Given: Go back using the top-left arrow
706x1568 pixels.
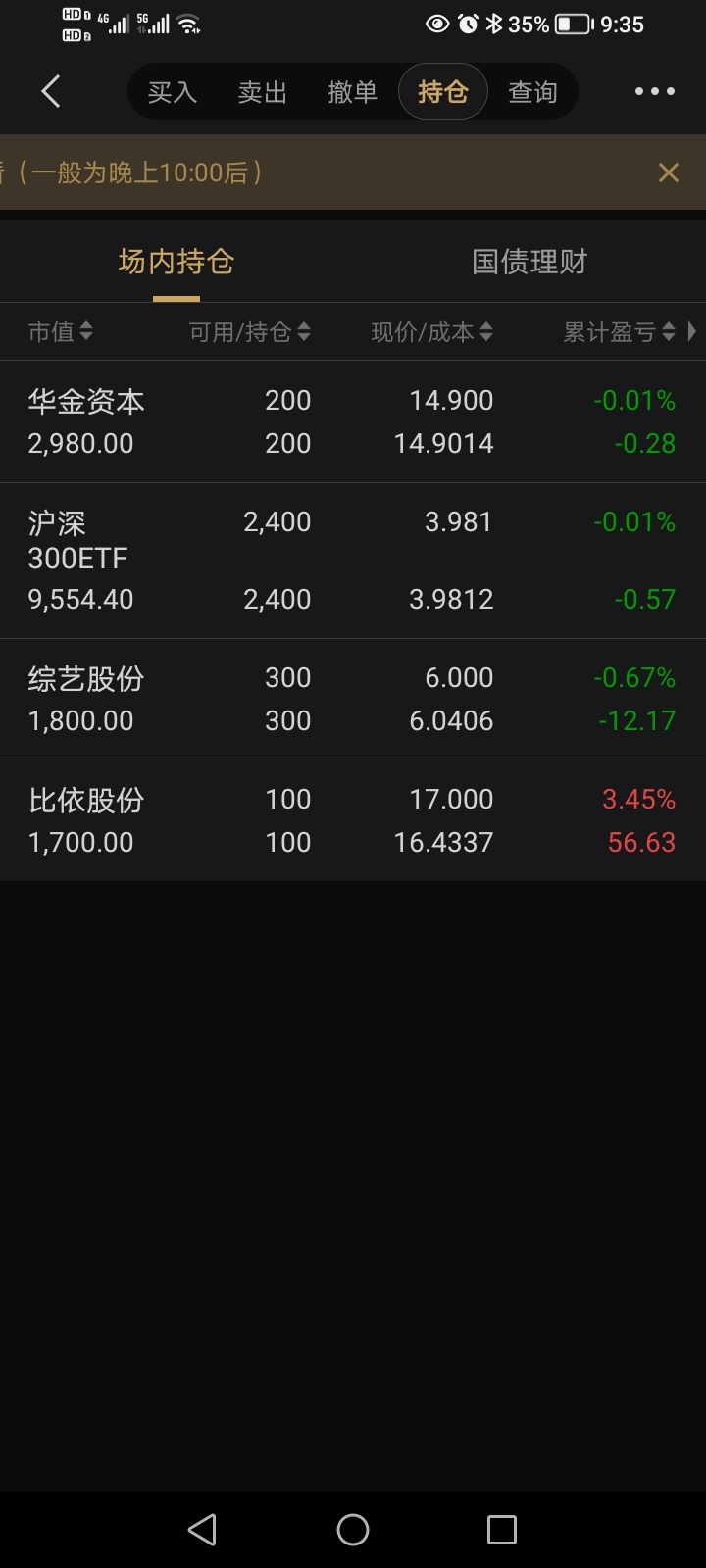Looking at the screenshot, I should (x=51, y=92).
